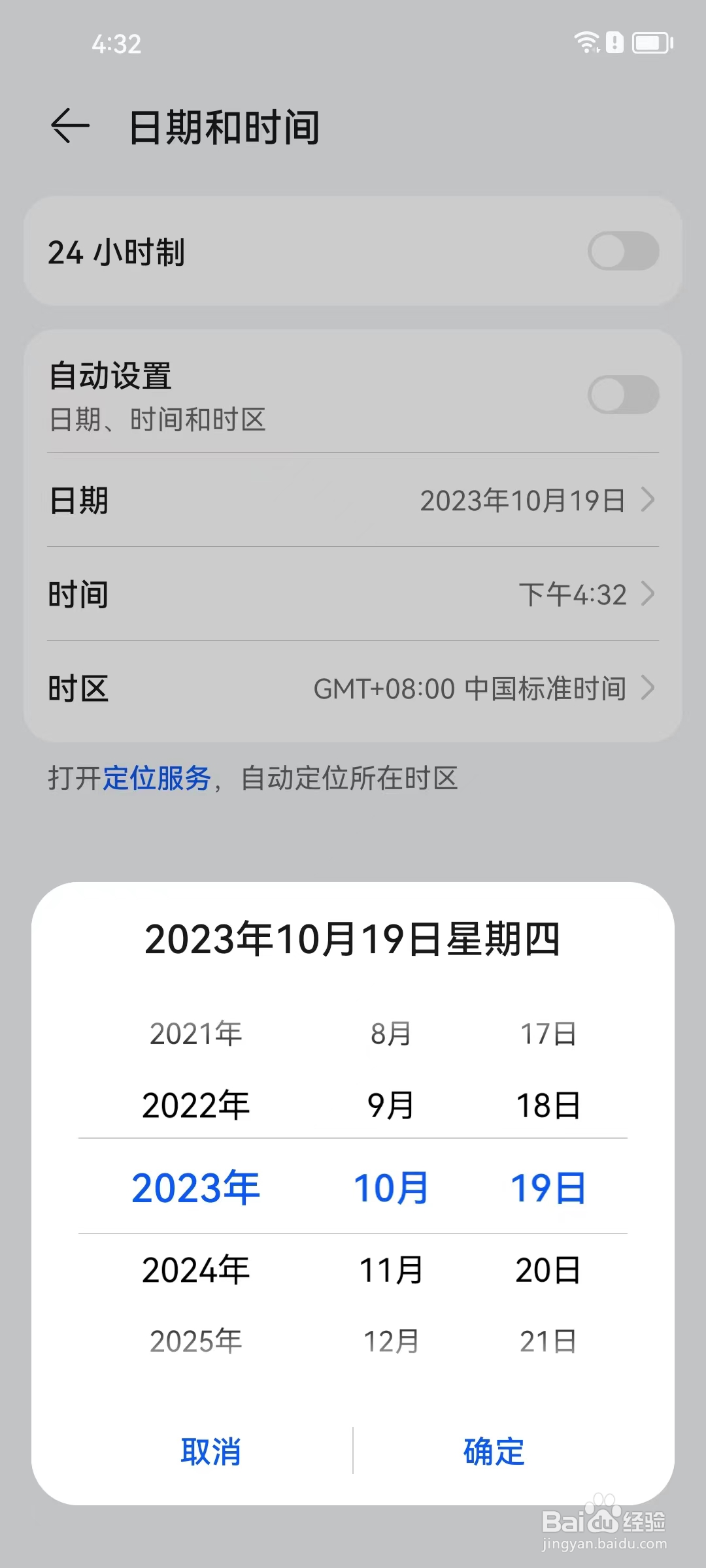This screenshot has height=1568, width=706.
Task: Tap 确定 to confirm the date
Action: click(494, 1452)
